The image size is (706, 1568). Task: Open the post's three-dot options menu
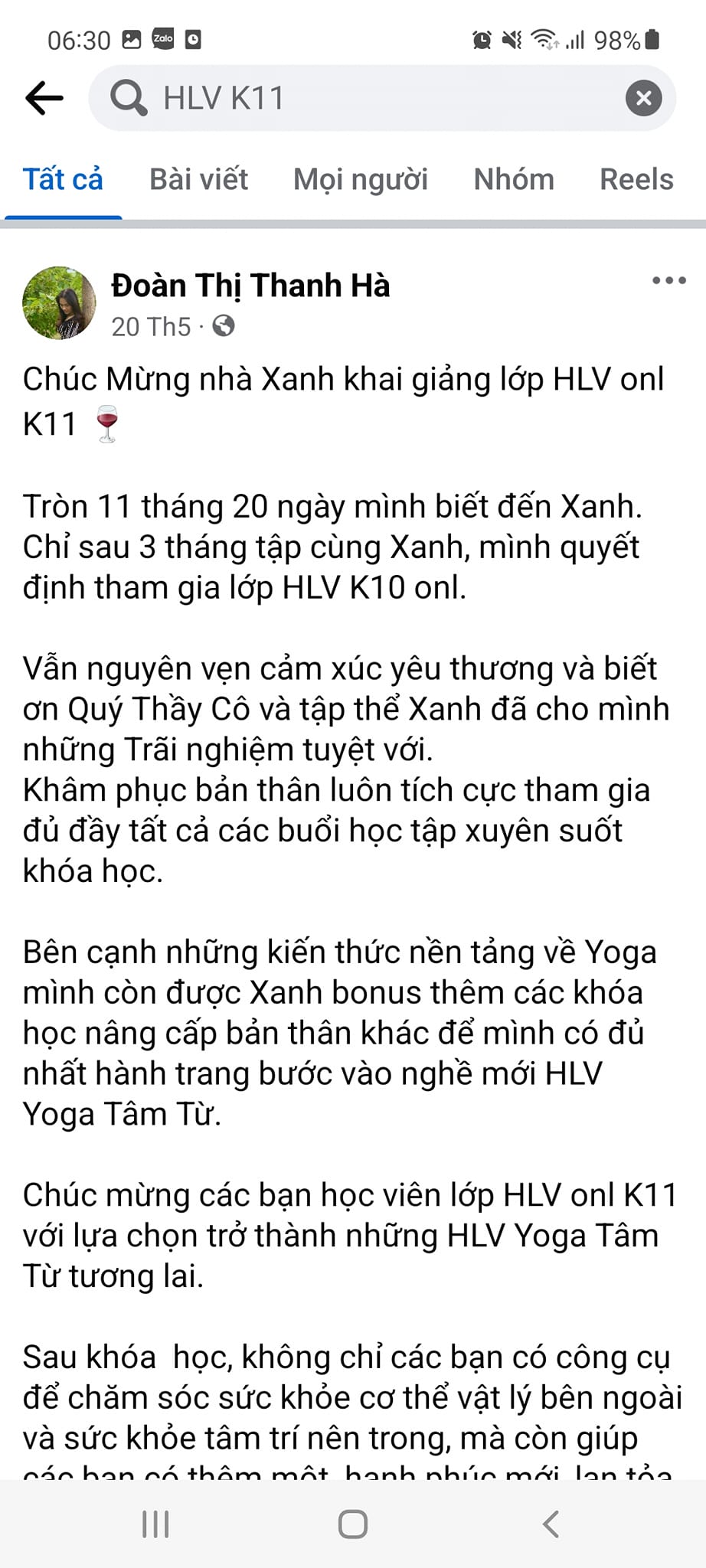(668, 281)
